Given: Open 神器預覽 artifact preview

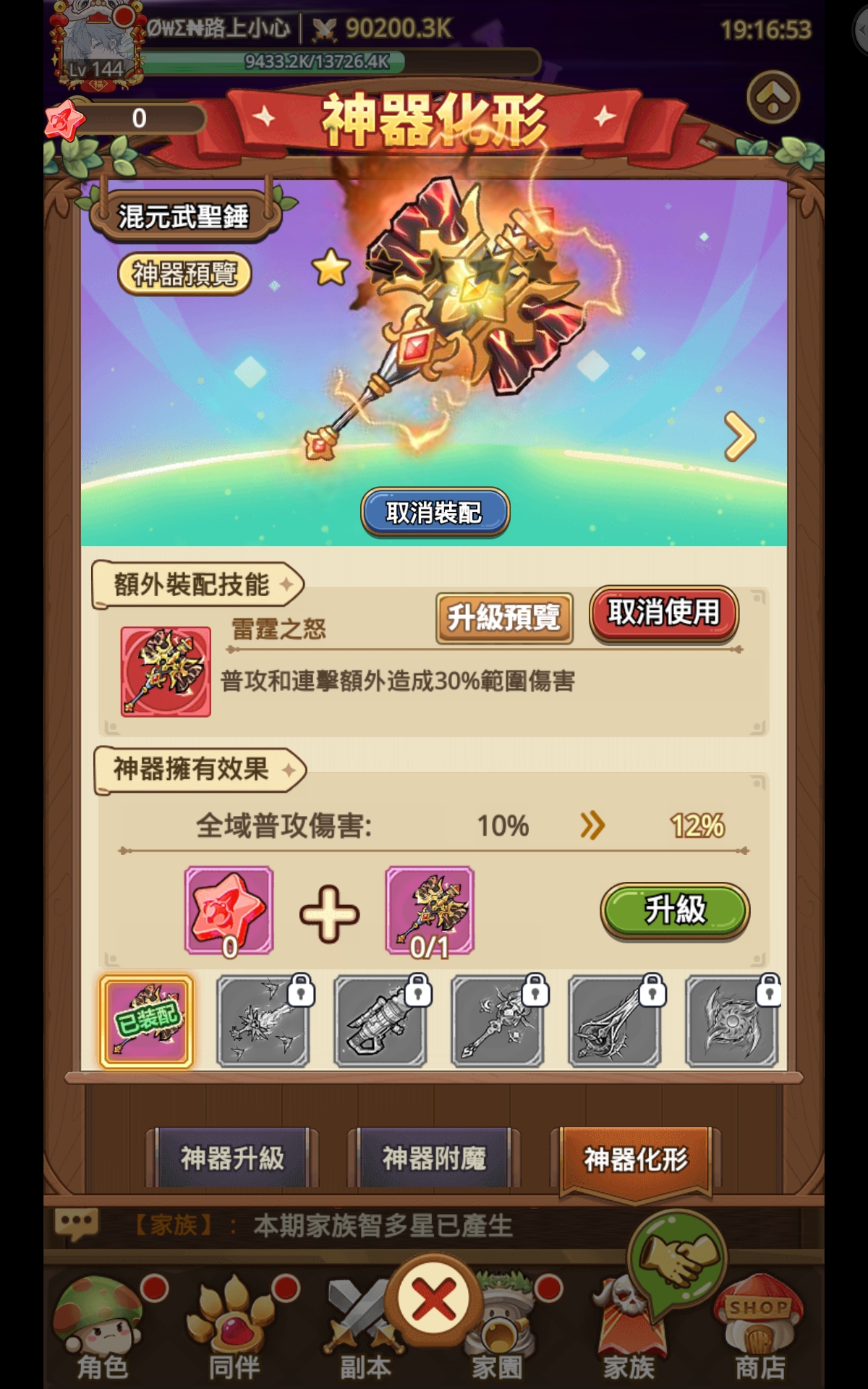Looking at the screenshot, I should pyautogui.click(x=184, y=274).
